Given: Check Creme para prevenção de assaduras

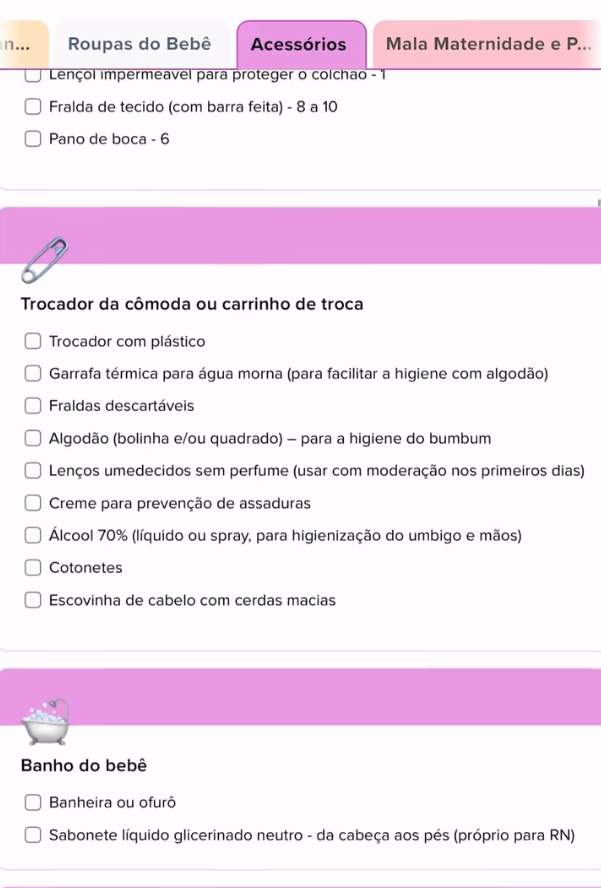Looking at the screenshot, I should [34, 503].
